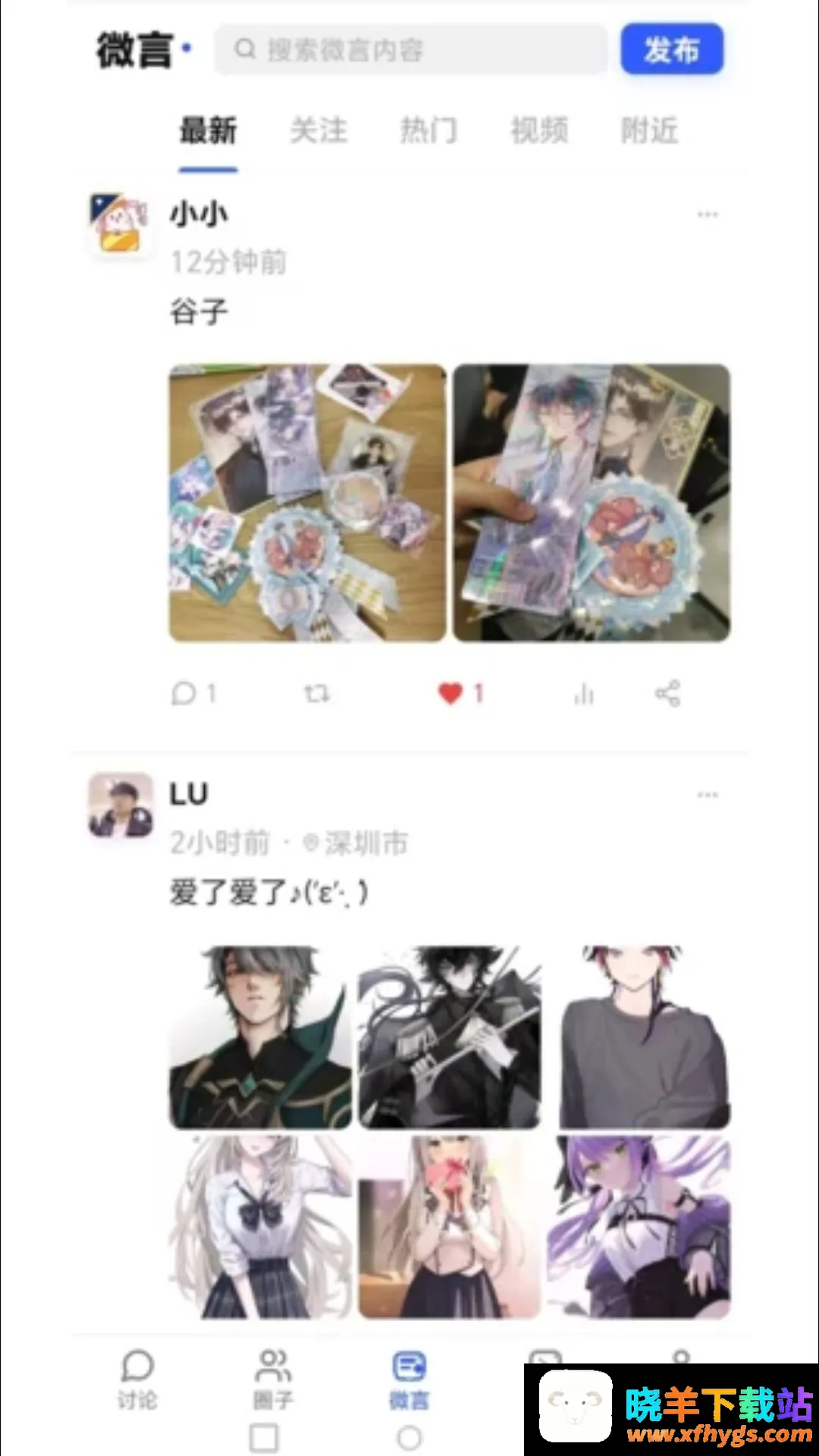Go to the 讨论 bottom tab
The image size is (819, 1456).
point(137,1379)
